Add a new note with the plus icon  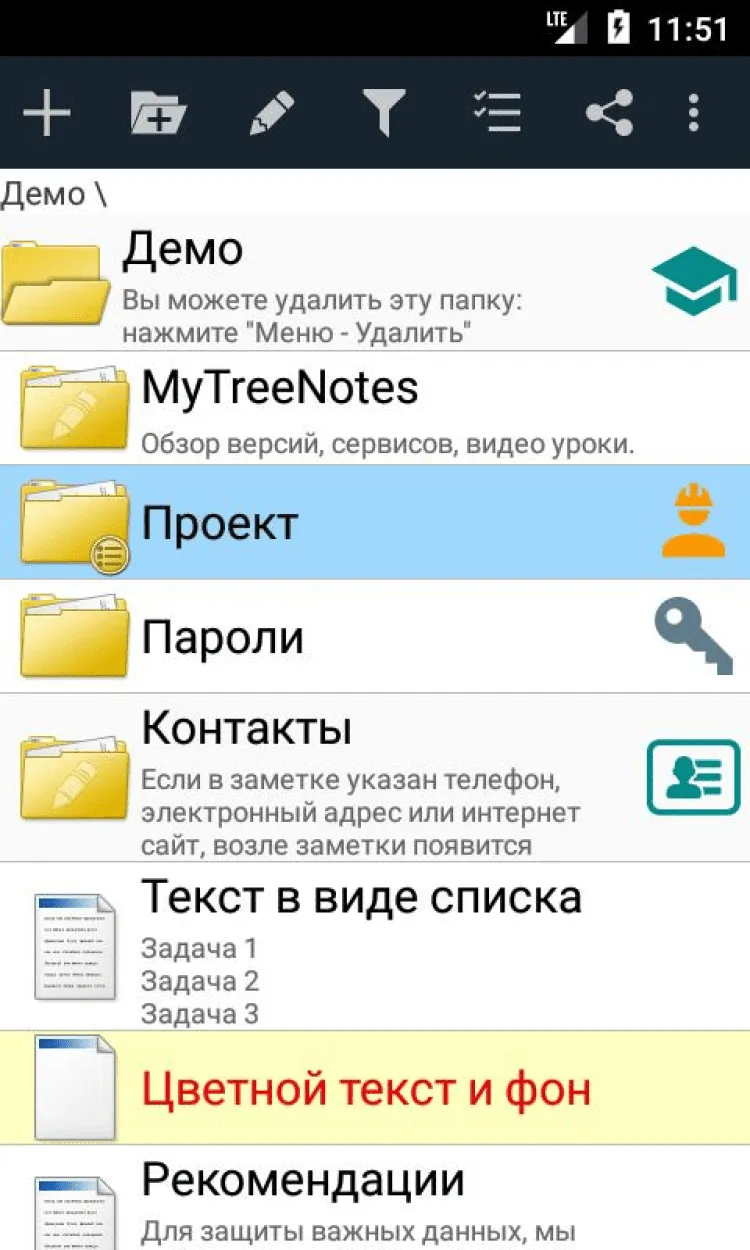[x=47, y=113]
